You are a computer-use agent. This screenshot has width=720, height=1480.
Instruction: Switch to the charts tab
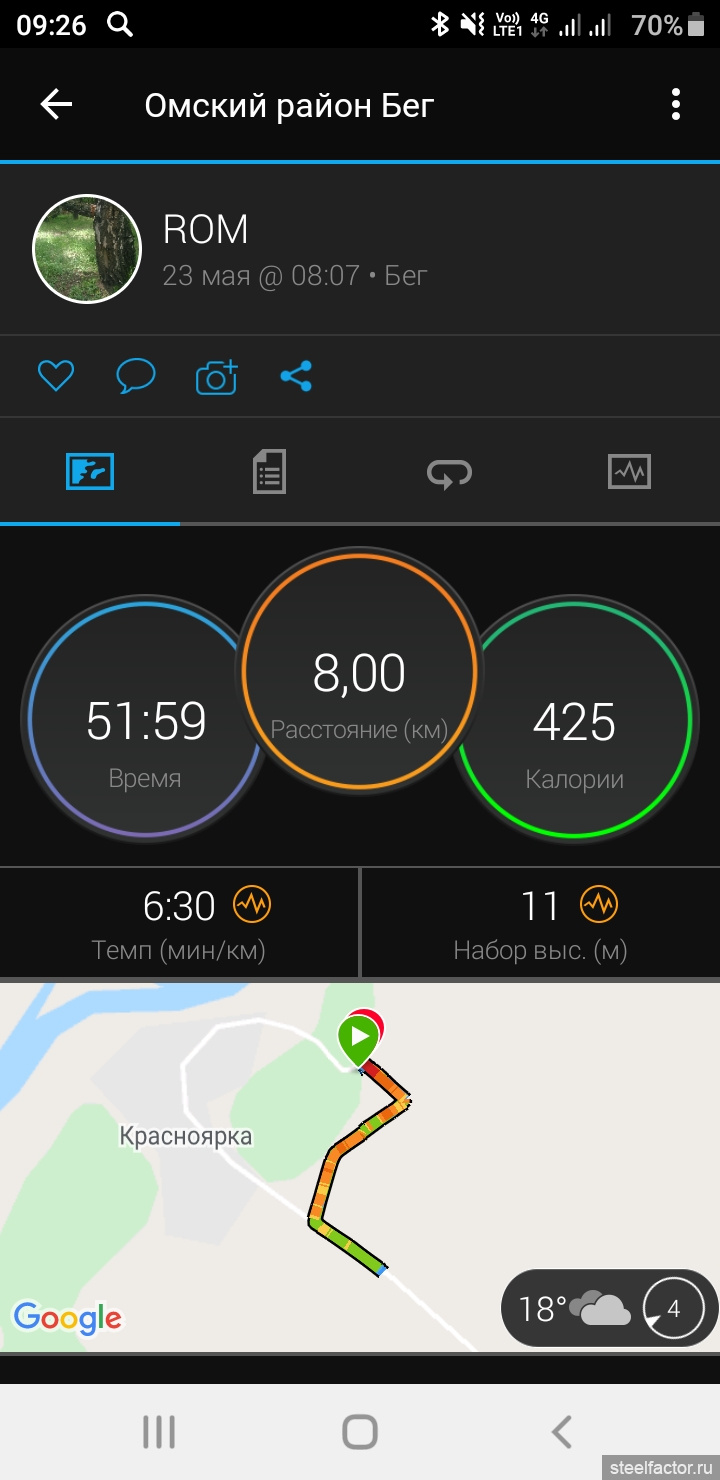(629, 471)
